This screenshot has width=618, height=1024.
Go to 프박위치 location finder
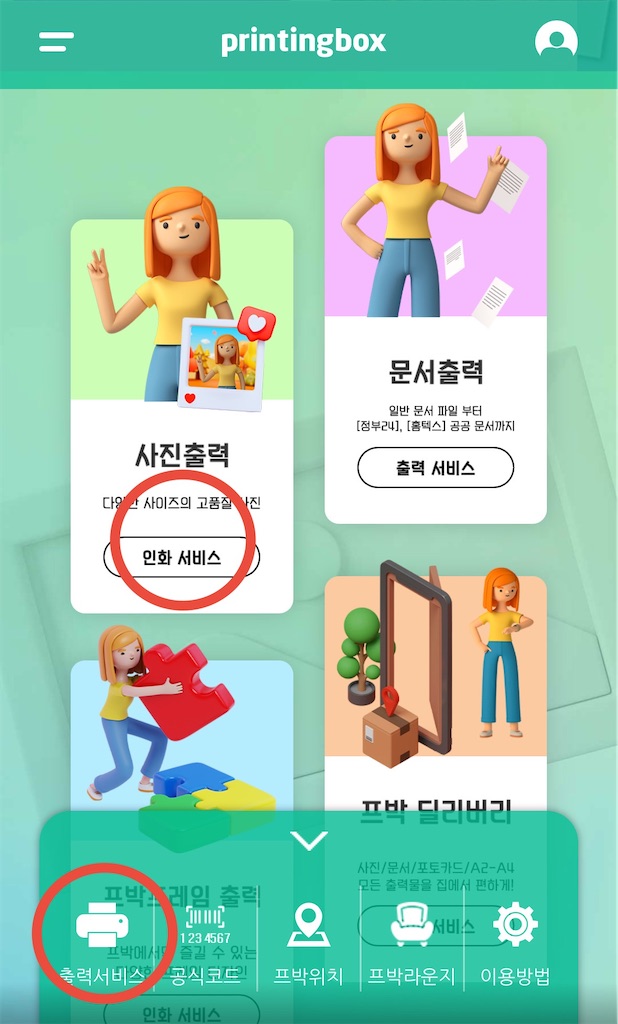tap(308, 943)
